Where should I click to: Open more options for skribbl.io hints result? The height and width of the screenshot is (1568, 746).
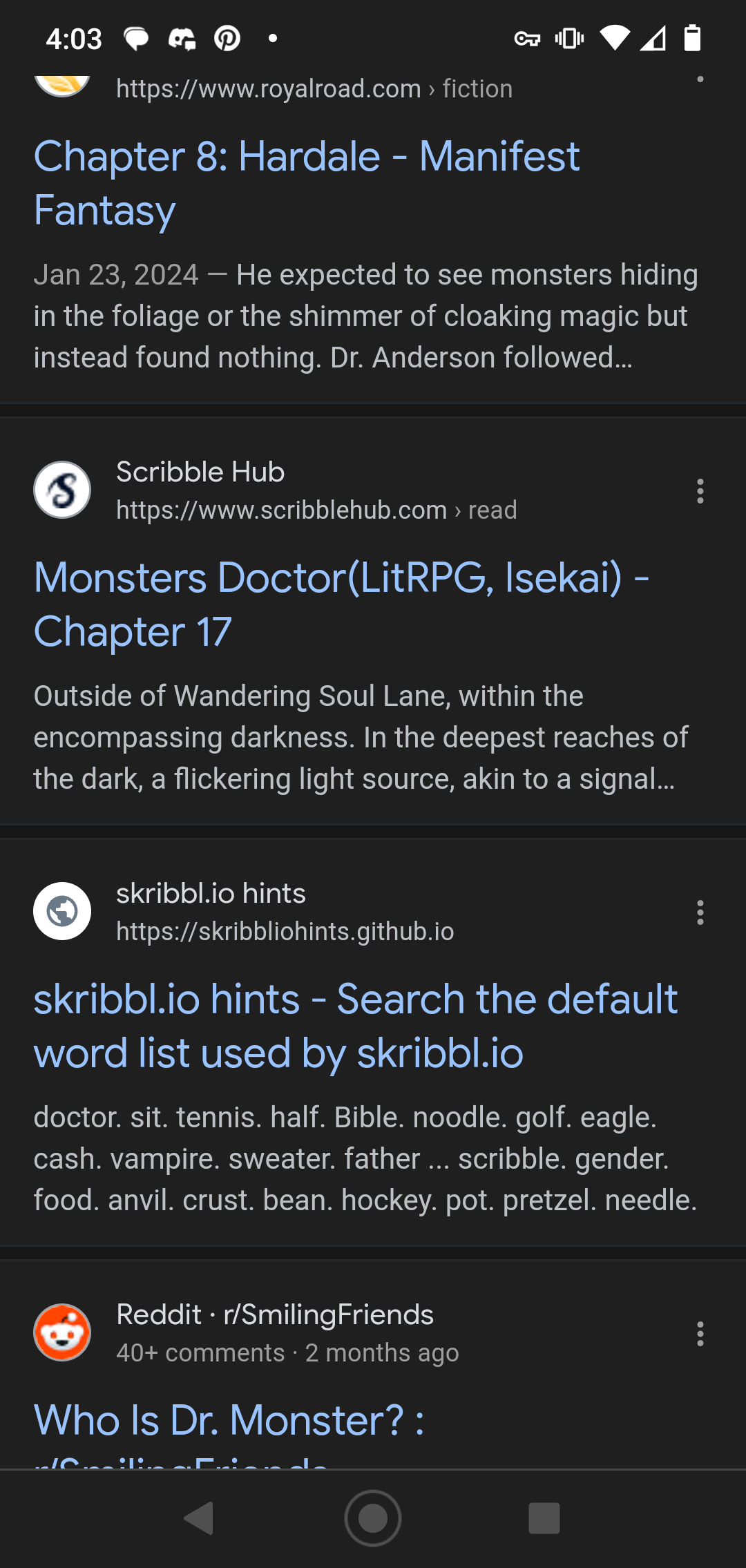(x=700, y=912)
